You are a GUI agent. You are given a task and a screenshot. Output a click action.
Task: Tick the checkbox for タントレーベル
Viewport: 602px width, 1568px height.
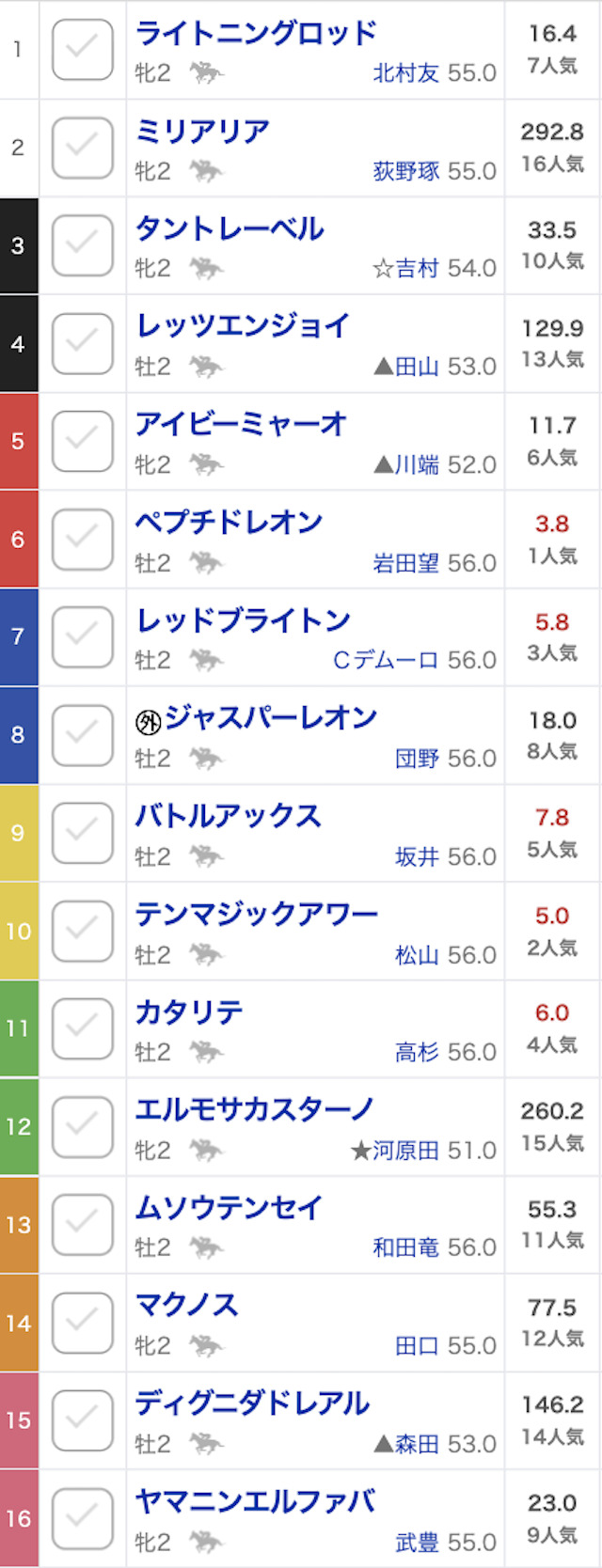82,245
